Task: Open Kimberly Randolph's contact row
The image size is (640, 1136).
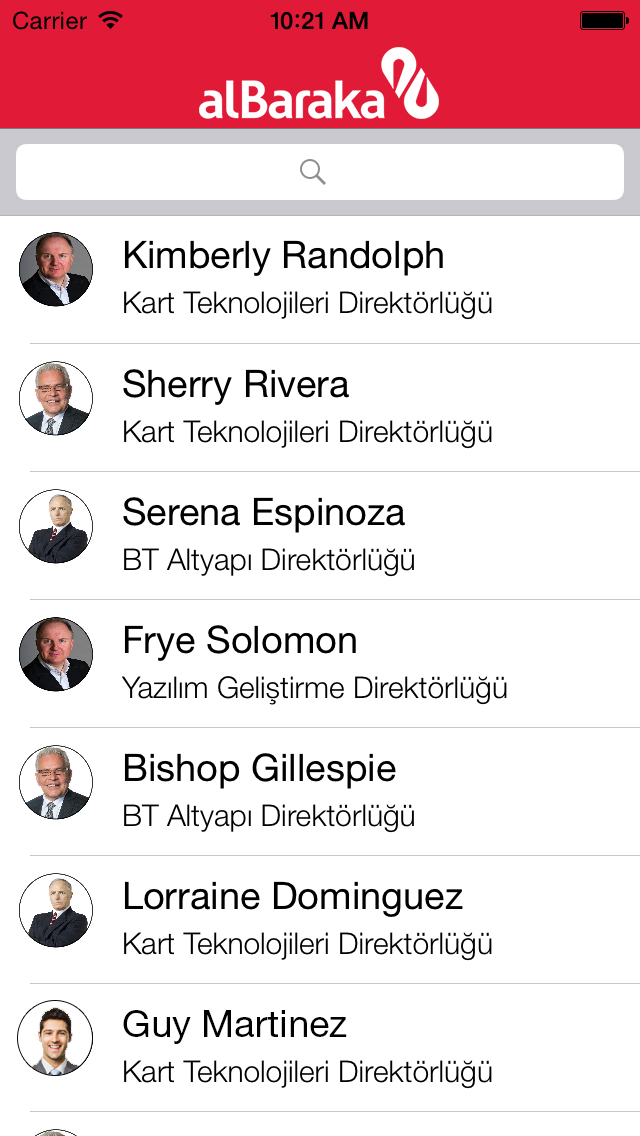Action: pos(320,279)
